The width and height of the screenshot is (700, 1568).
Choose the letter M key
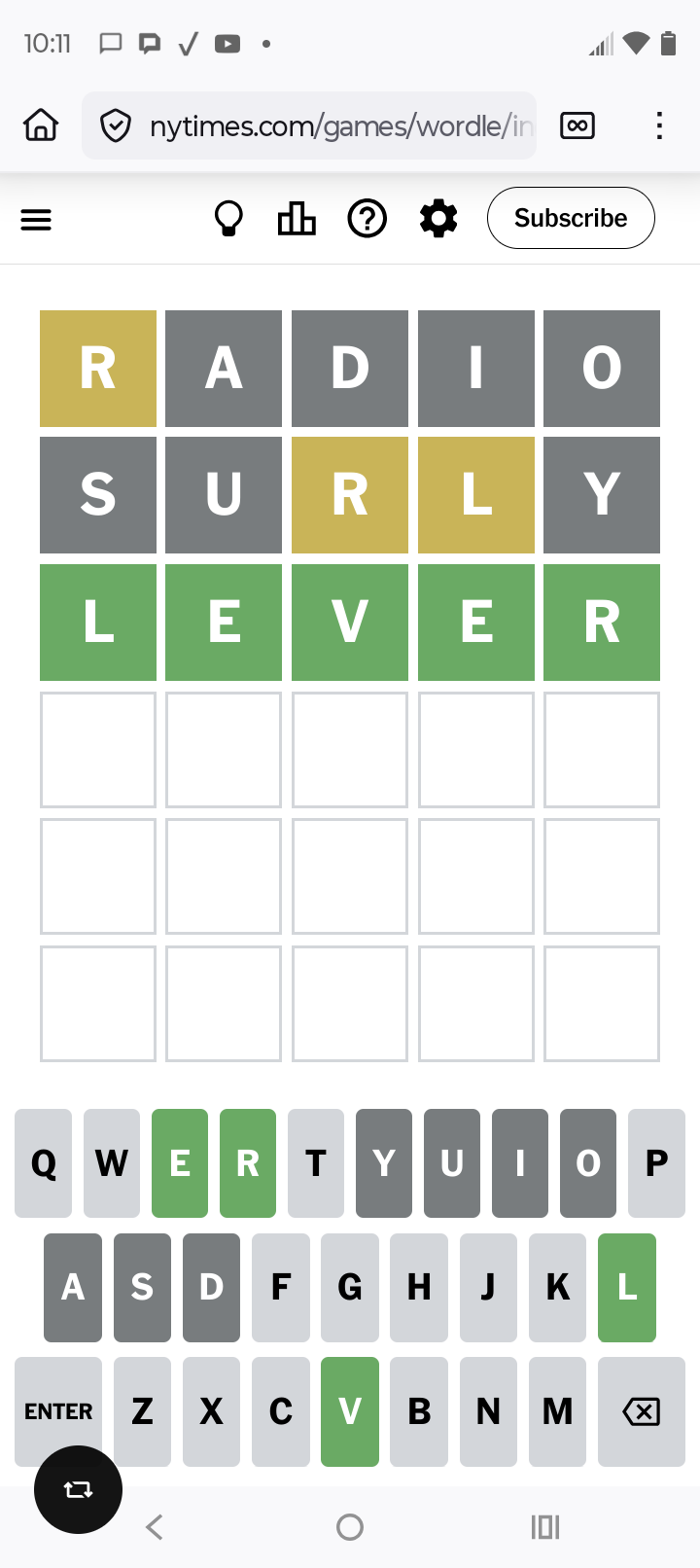(557, 1411)
